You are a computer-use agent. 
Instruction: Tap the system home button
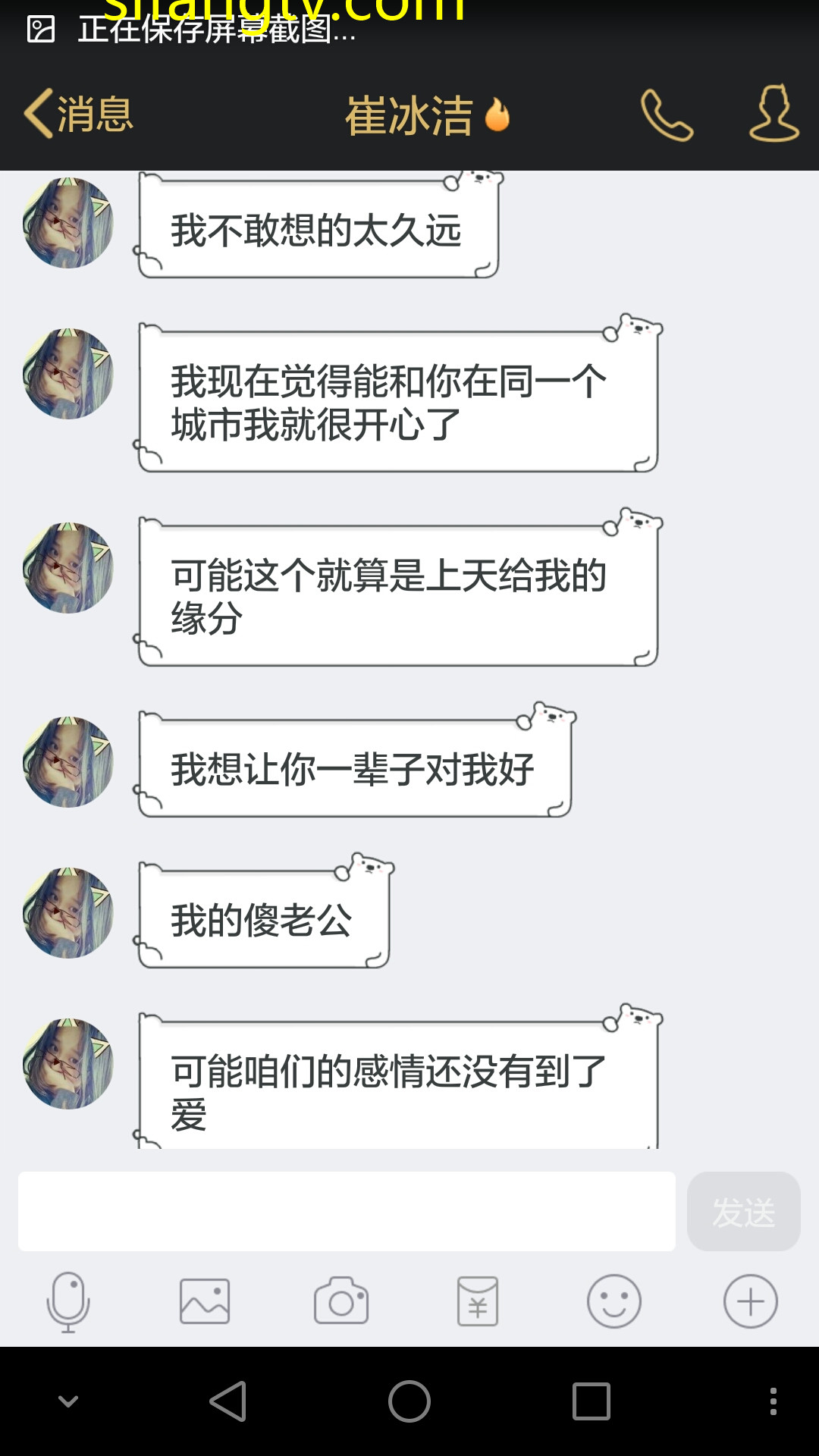click(409, 1401)
